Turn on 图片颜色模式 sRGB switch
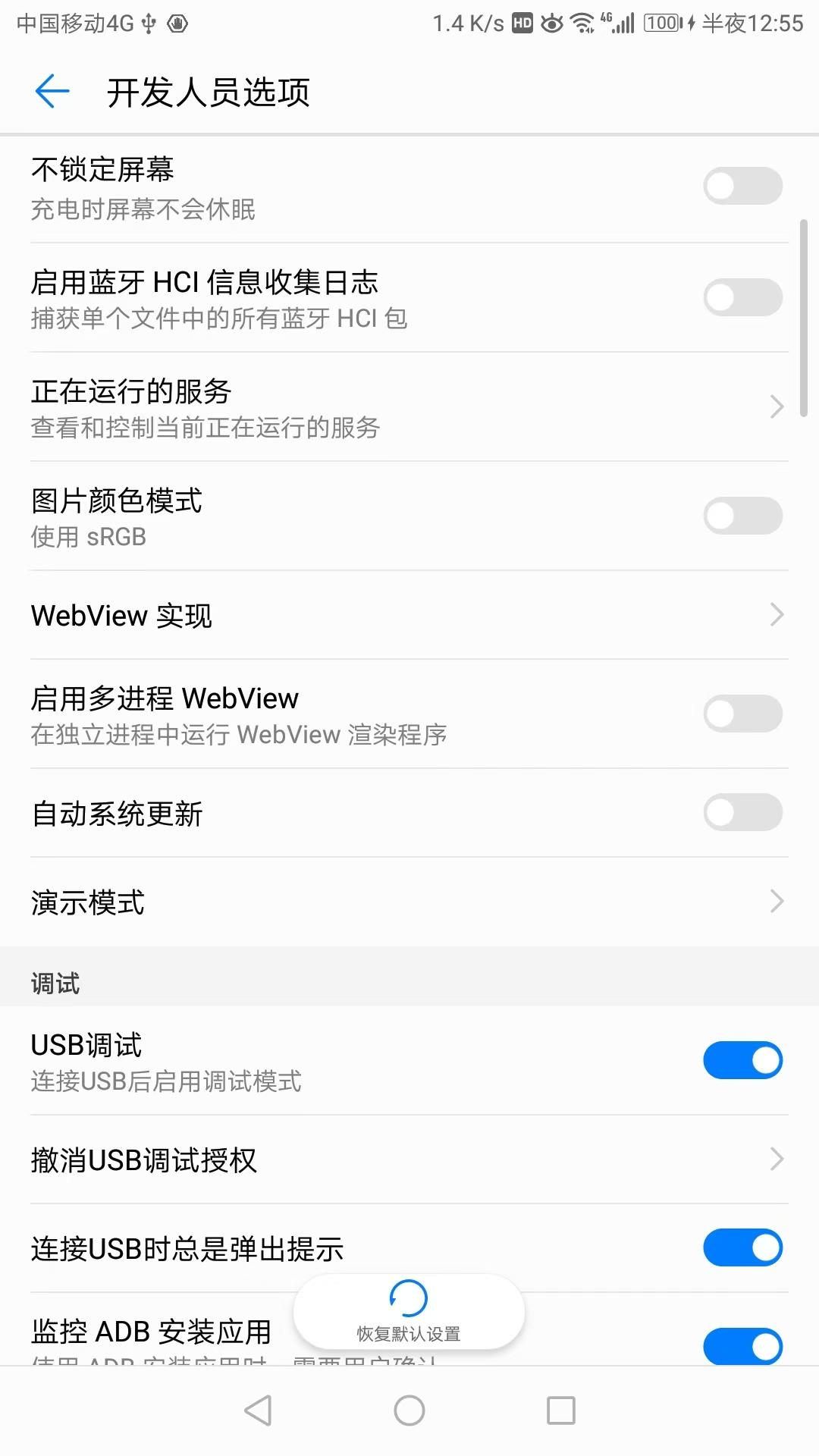819x1456 pixels. click(743, 516)
